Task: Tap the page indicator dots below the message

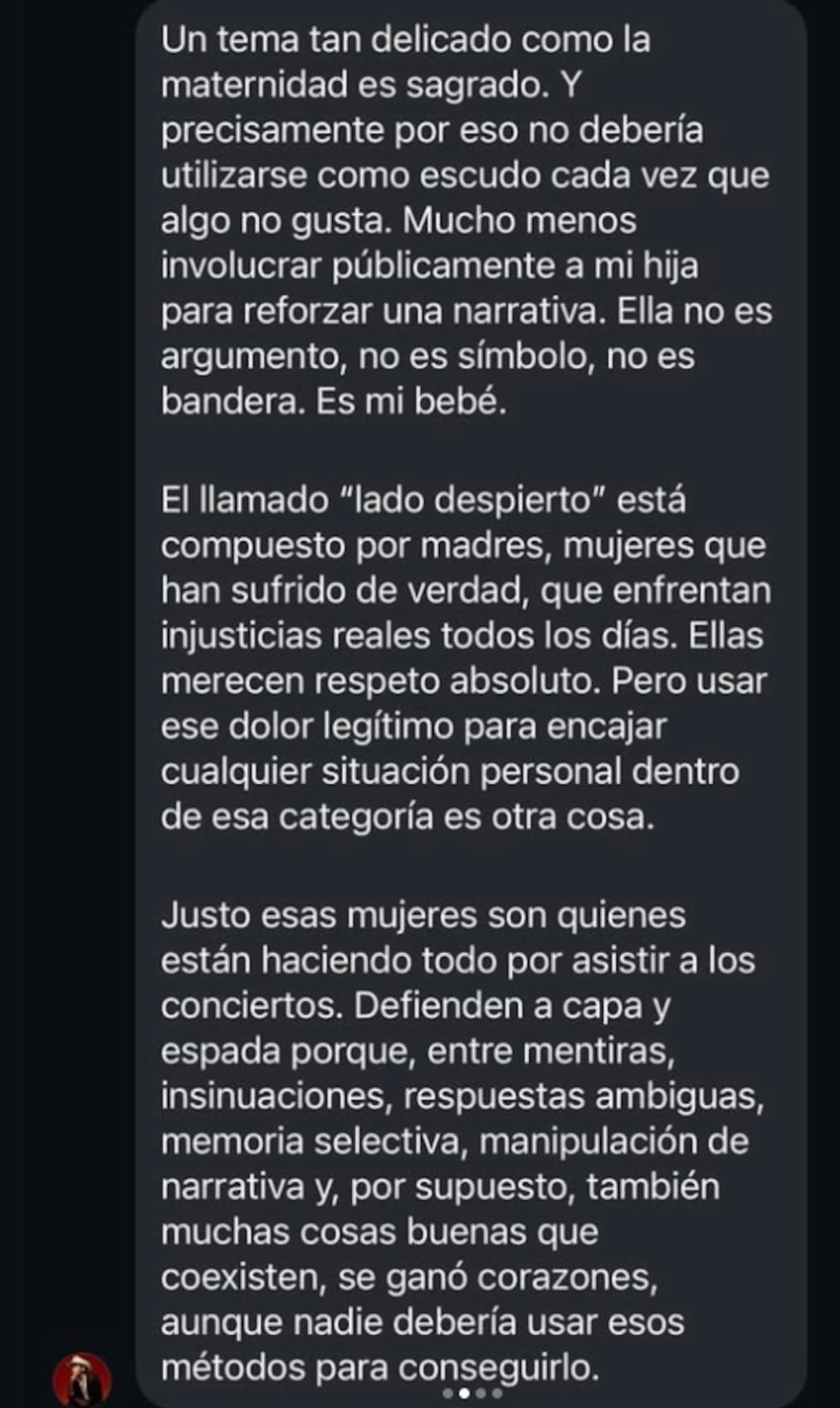Action: 471,1393
